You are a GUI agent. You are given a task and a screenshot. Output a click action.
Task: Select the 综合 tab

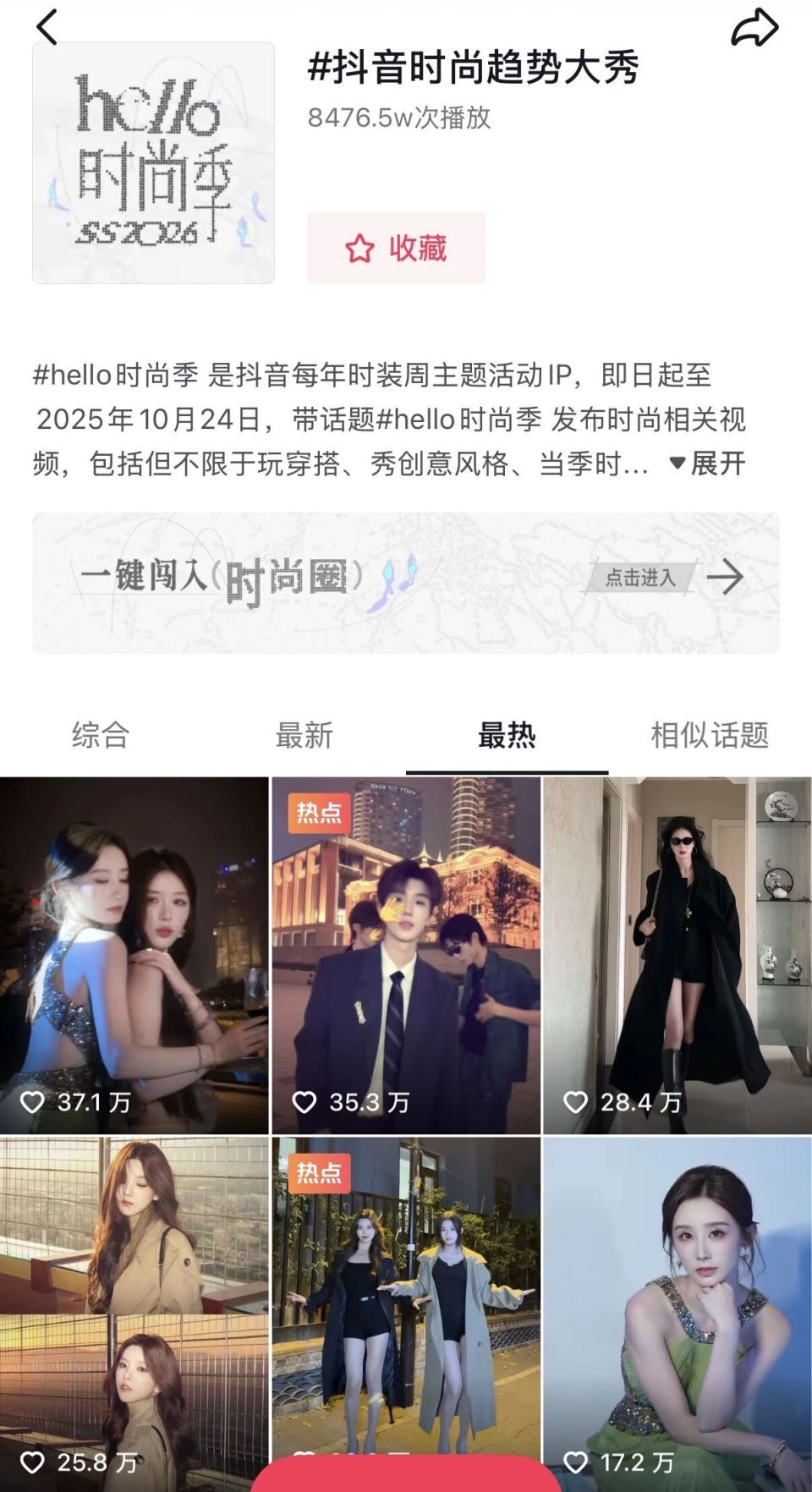pyautogui.click(x=100, y=736)
